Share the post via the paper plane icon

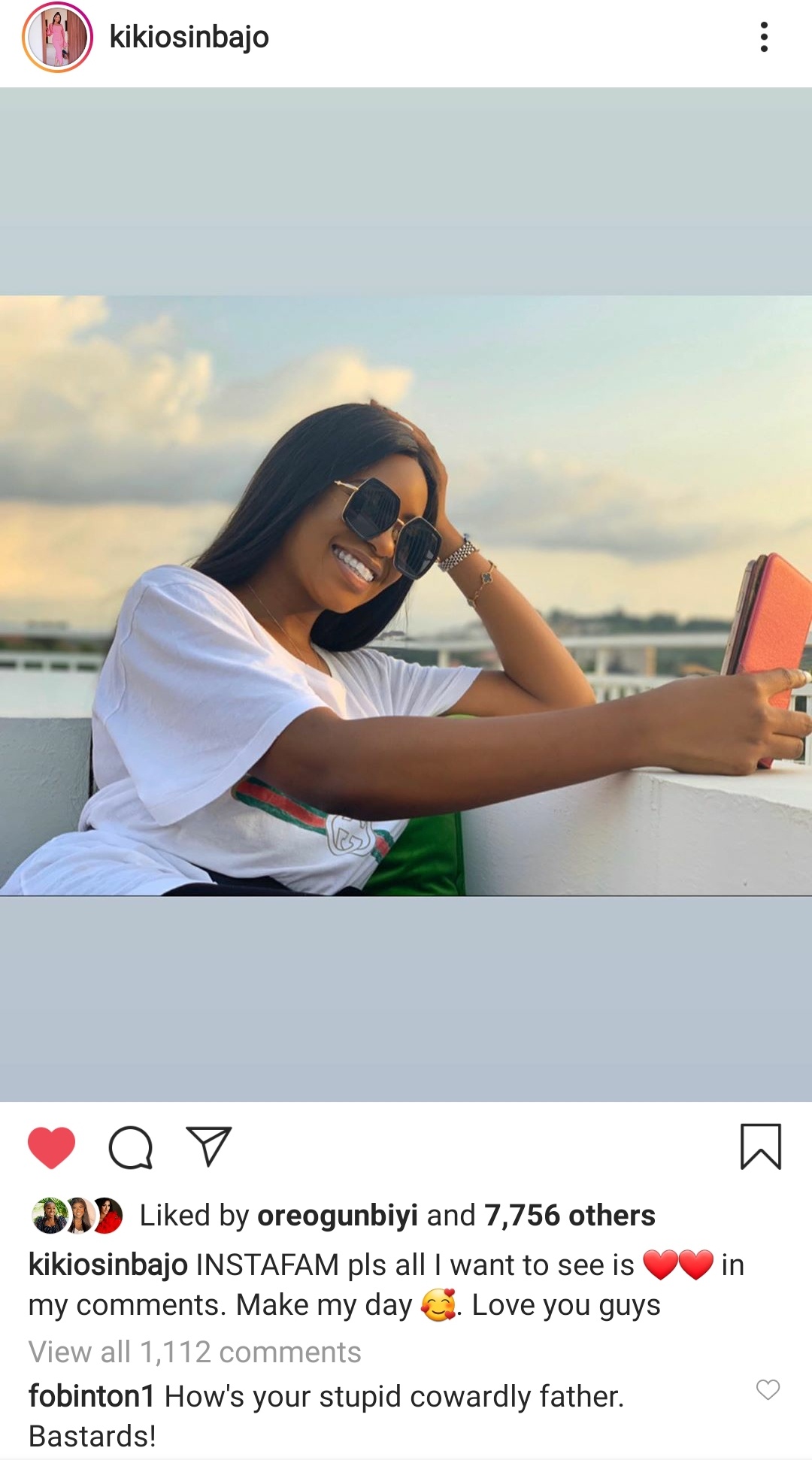click(x=208, y=1146)
